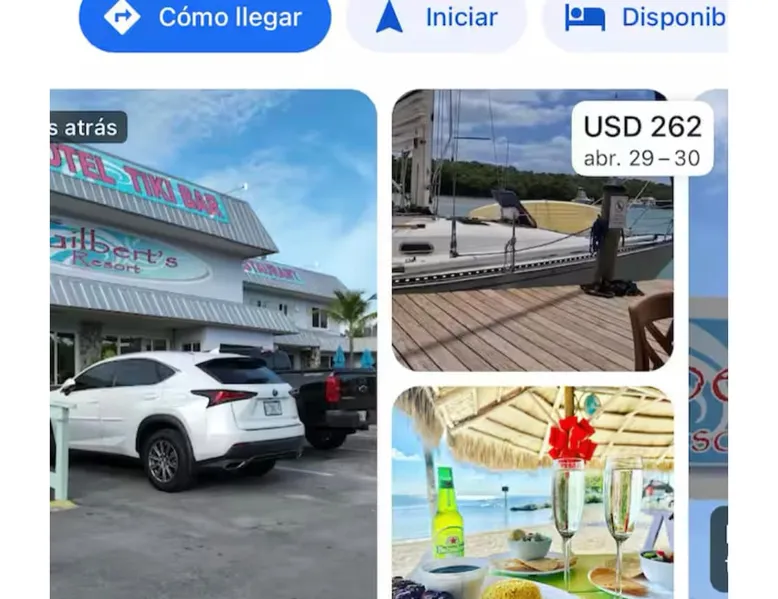778x599 pixels.
Task: Check availability via the Disponibilidad chip
Action: [640, 18]
